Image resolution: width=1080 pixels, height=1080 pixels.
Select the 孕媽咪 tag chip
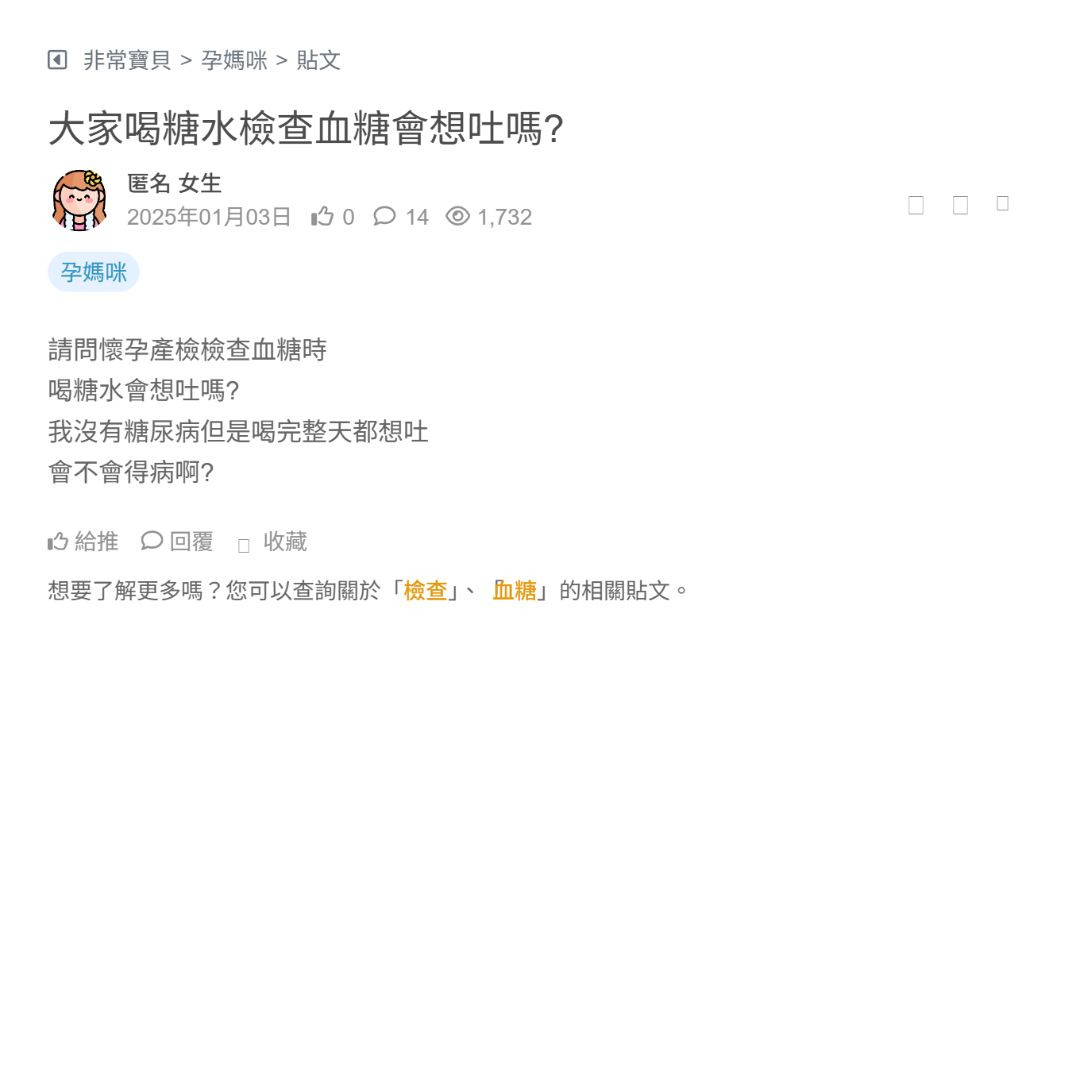[93, 272]
